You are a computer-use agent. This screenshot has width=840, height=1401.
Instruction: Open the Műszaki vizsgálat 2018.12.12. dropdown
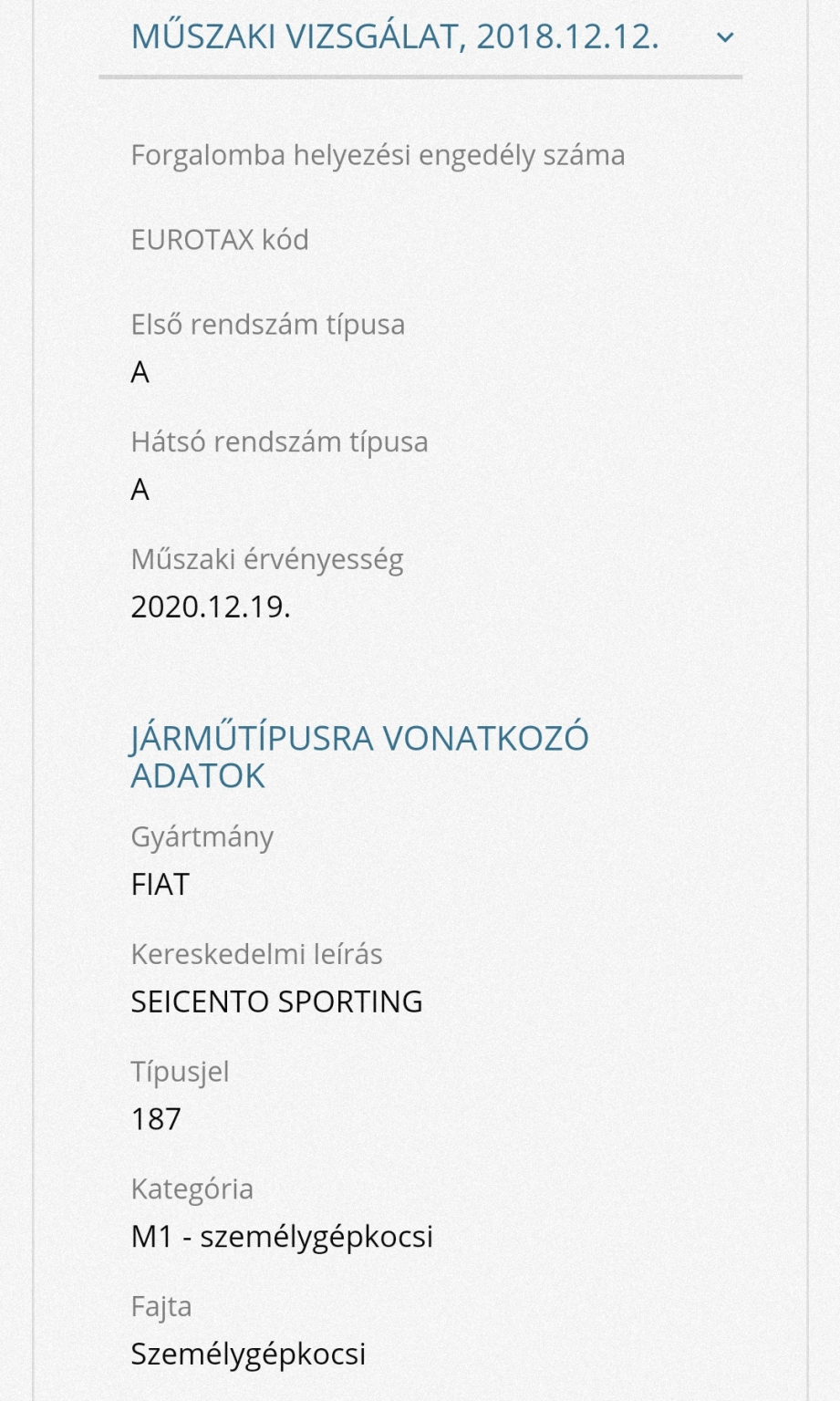(724, 38)
